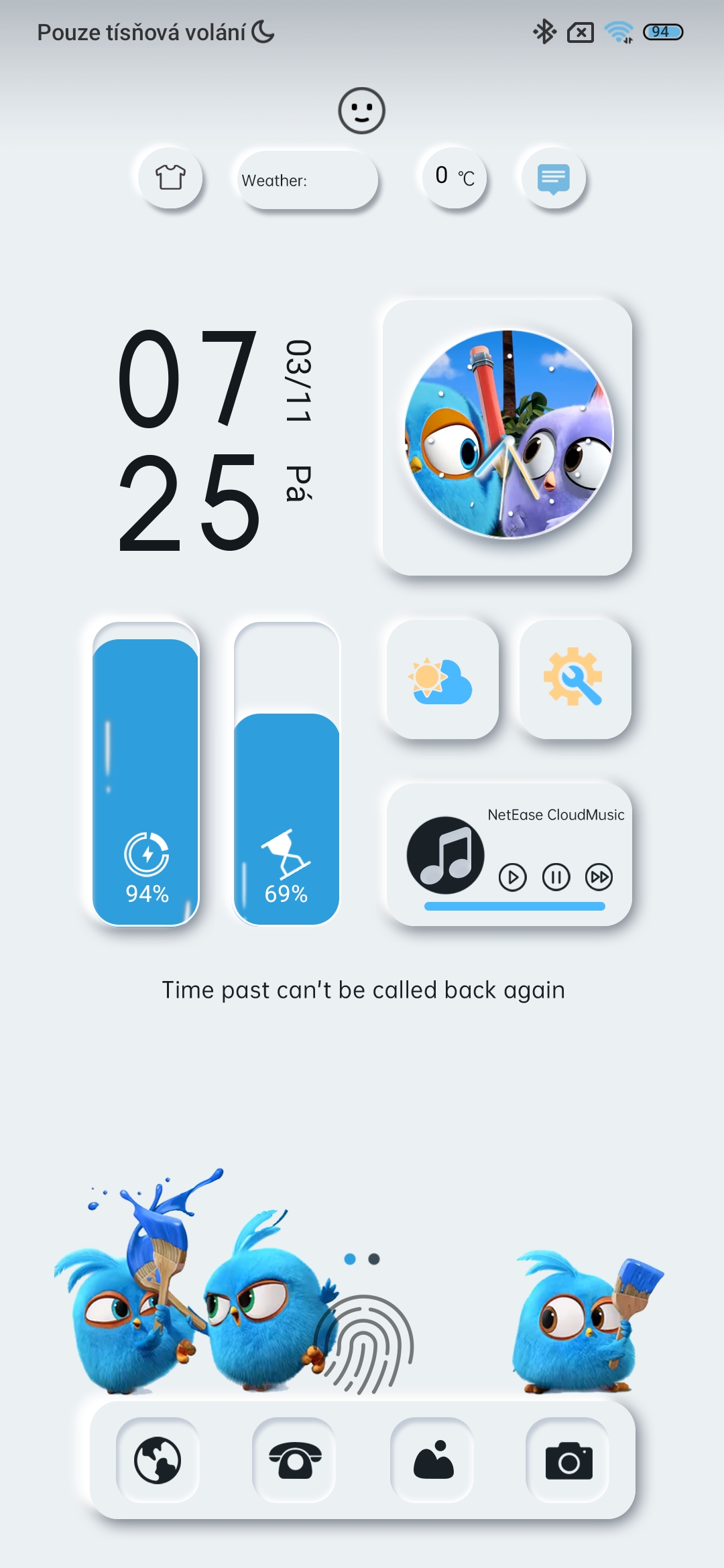Screen dimensions: 724x1568
Task: Pause the music playback
Action: 556,877
